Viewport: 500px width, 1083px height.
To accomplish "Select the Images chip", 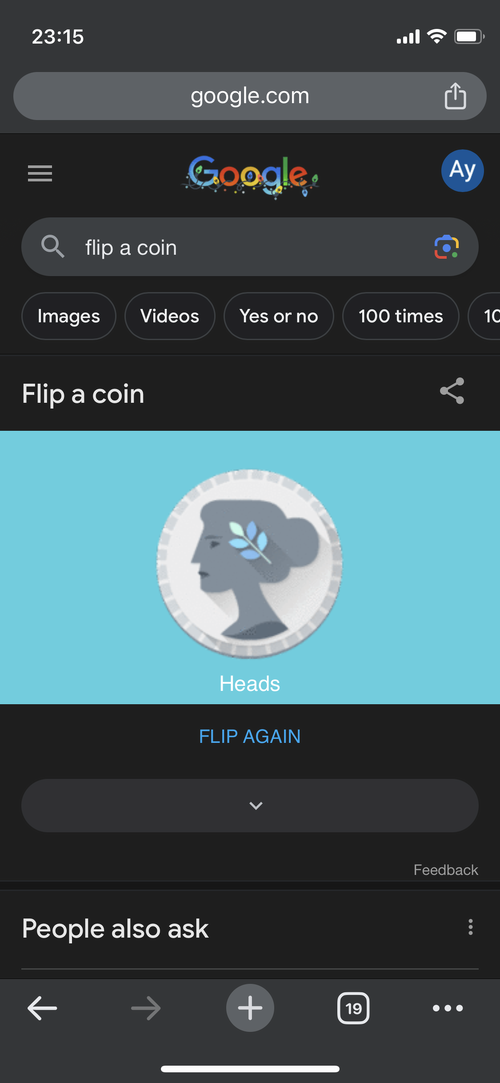I will [x=68, y=316].
